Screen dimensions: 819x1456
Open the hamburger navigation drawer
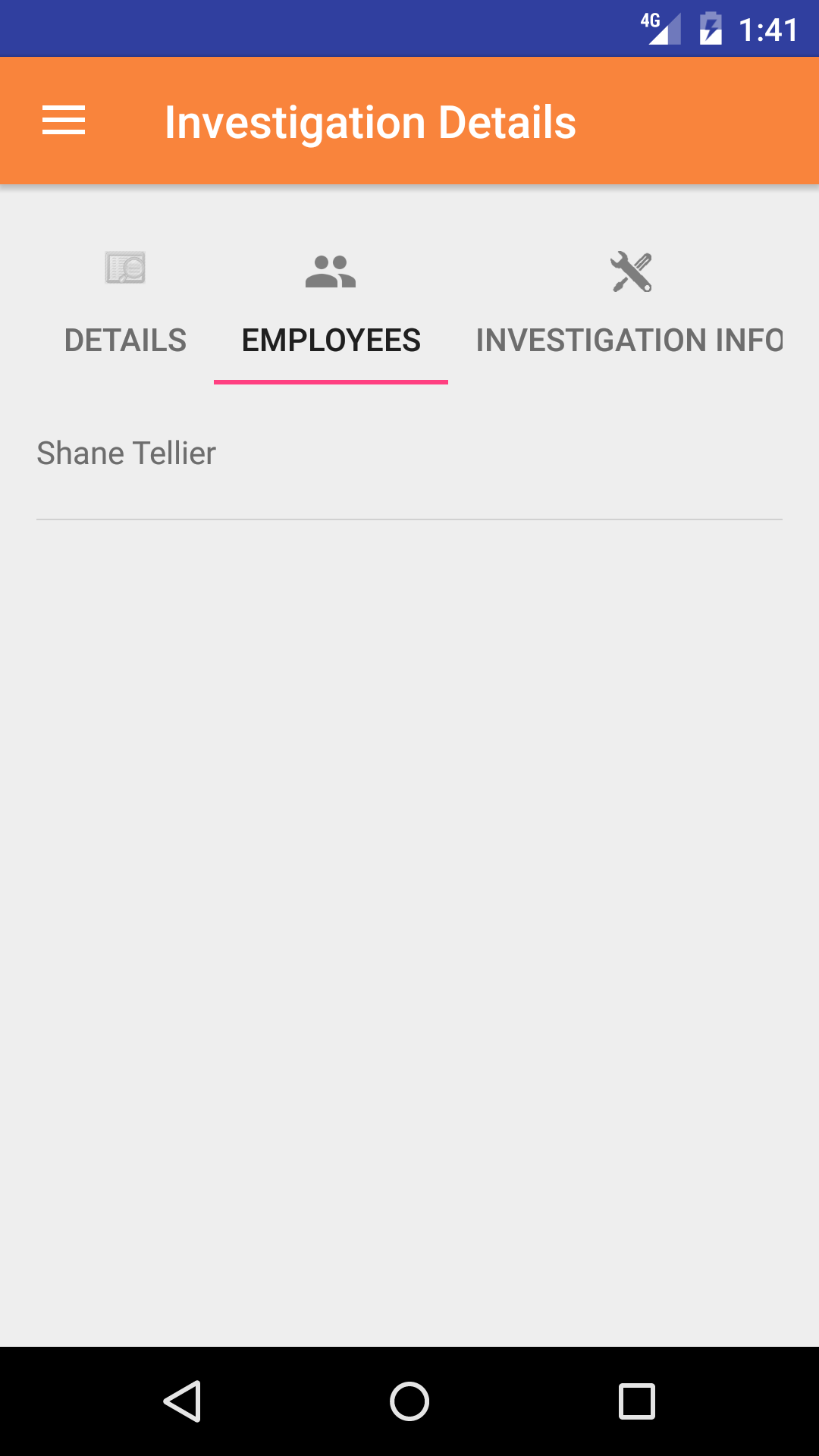click(x=64, y=121)
